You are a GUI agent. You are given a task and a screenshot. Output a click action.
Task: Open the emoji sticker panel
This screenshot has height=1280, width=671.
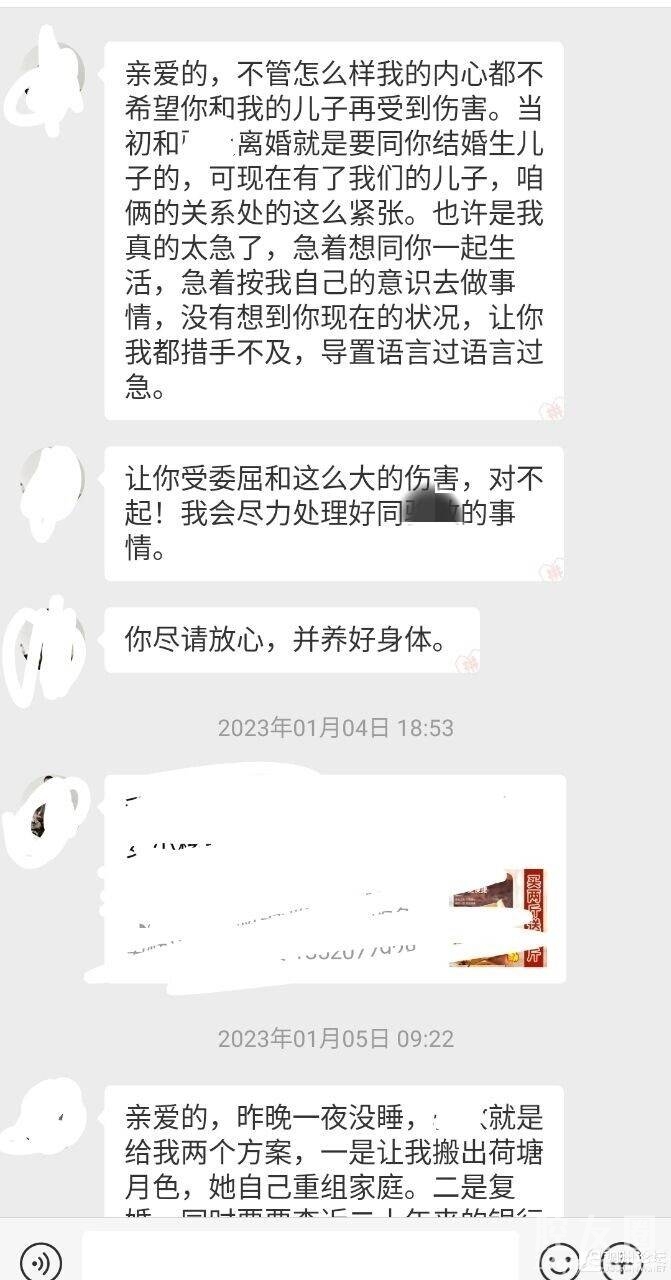point(559,1258)
